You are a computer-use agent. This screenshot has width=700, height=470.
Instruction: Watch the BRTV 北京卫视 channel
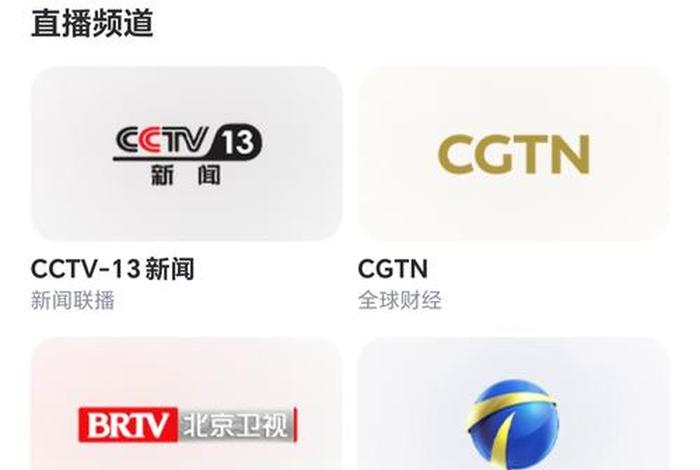click(x=186, y=410)
